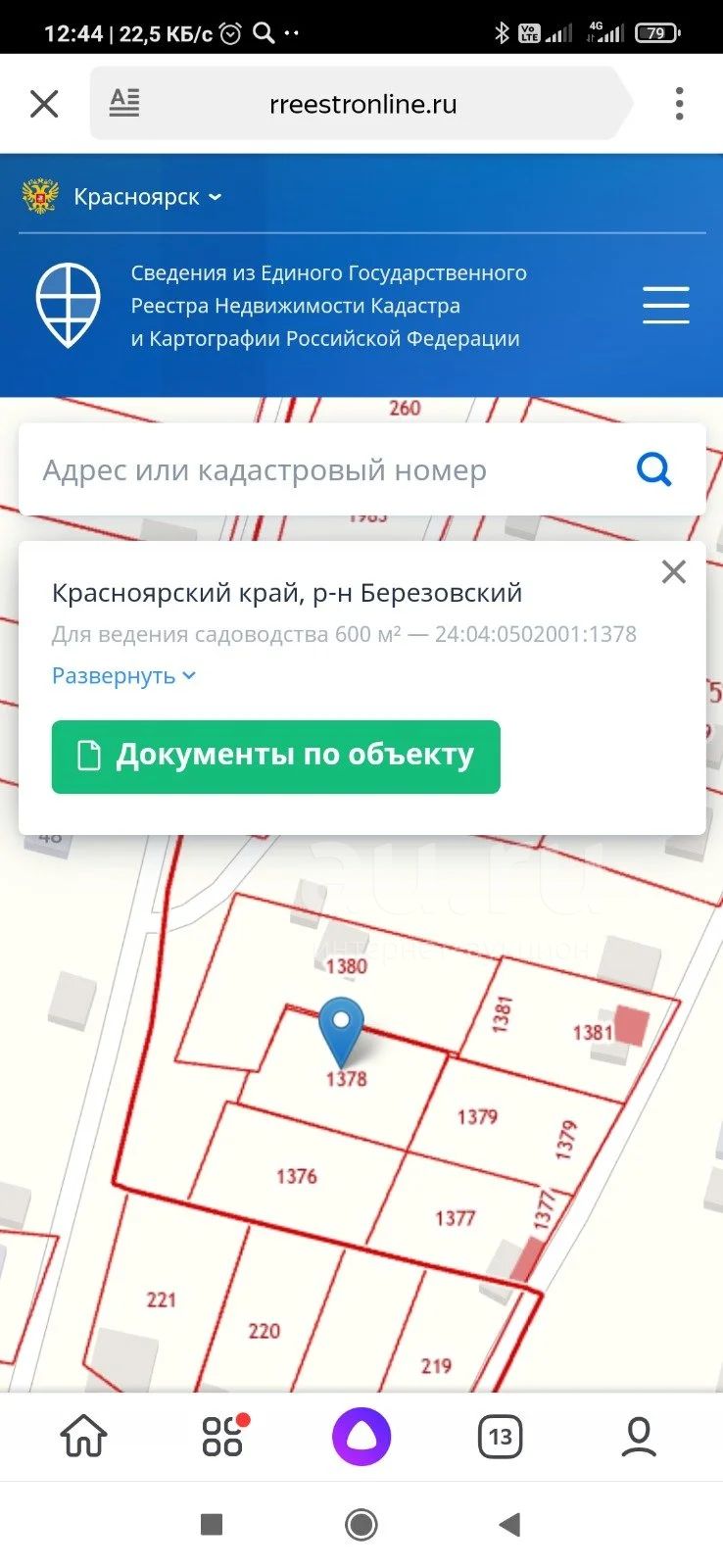Dismiss the parcel info card
This screenshot has width=723, height=1568.
[674, 572]
